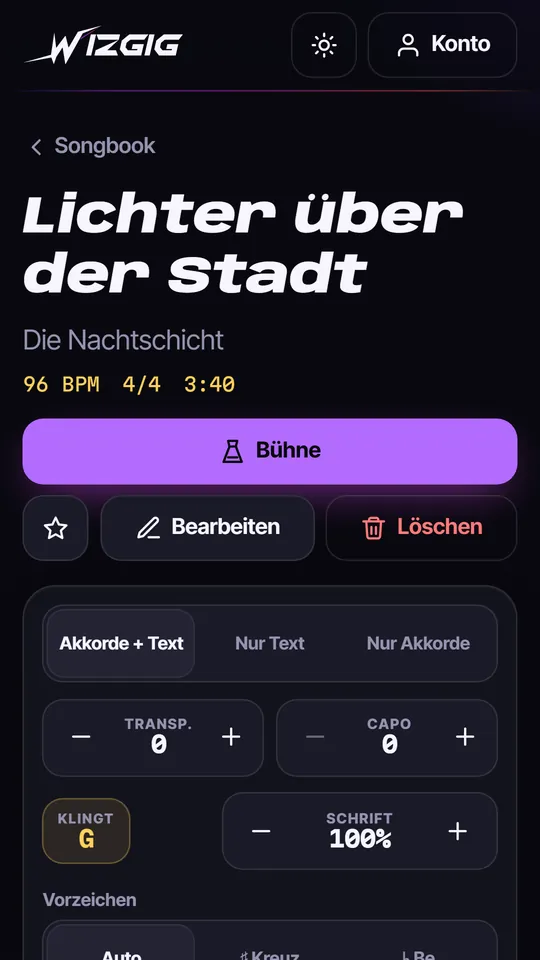Image resolution: width=540 pixels, height=960 pixels.
Task: Reduce Schrift font size with minus
Action: tap(261, 831)
